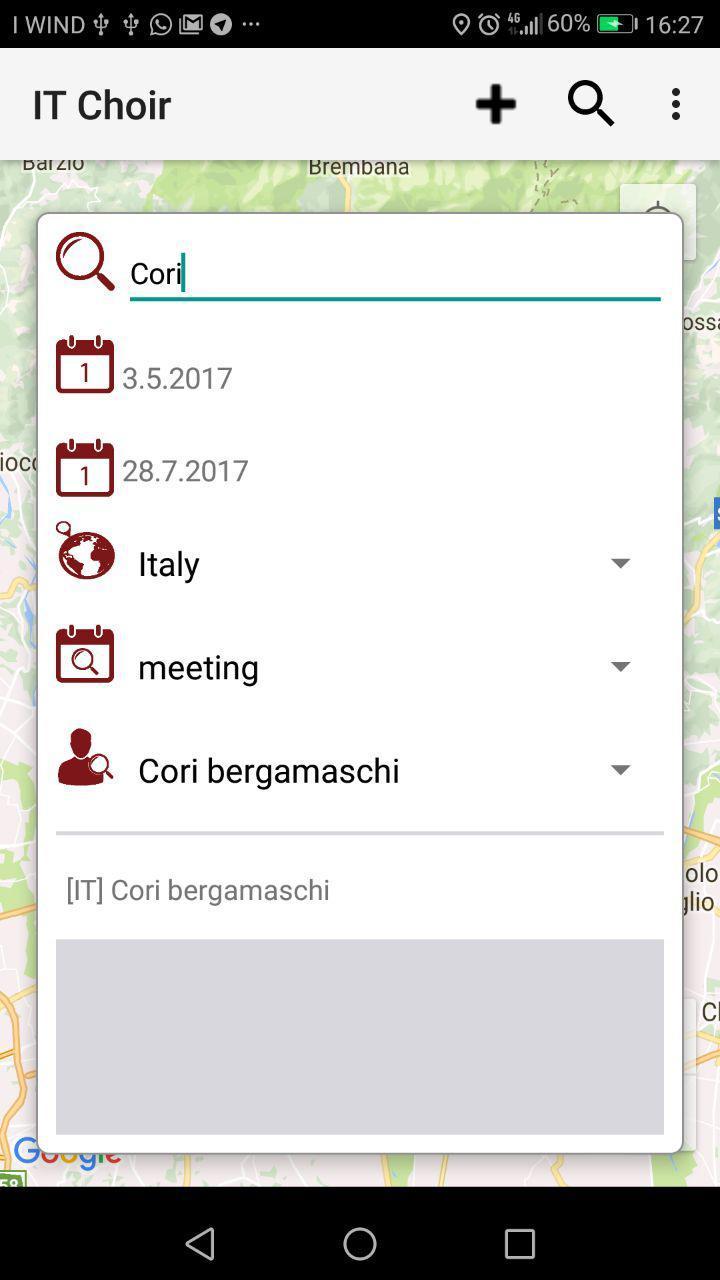Go back with the system back button
The height and width of the screenshot is (1280, 720).
200,1243
